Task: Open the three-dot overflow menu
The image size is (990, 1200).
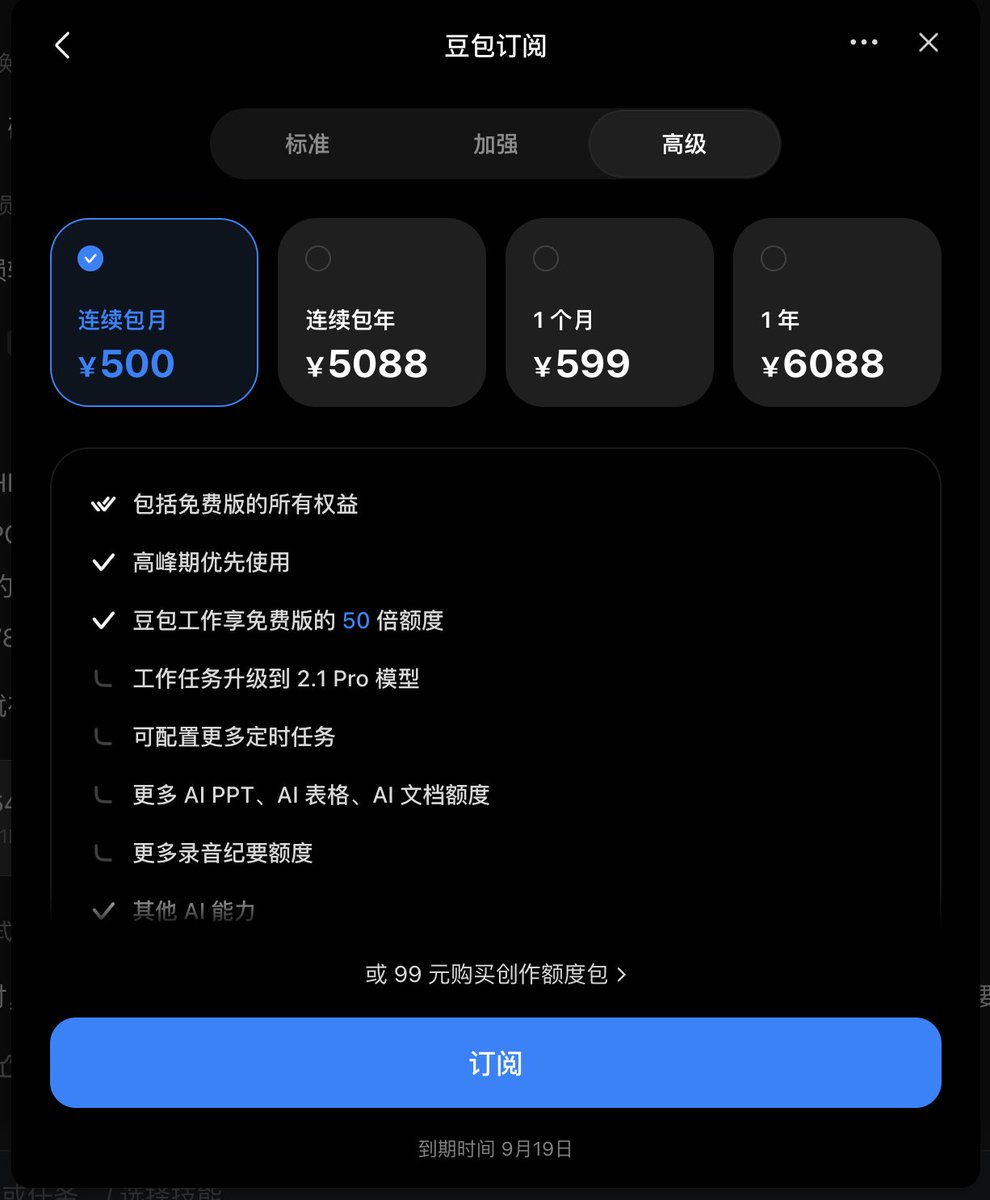Action: (x=864, y=43)
